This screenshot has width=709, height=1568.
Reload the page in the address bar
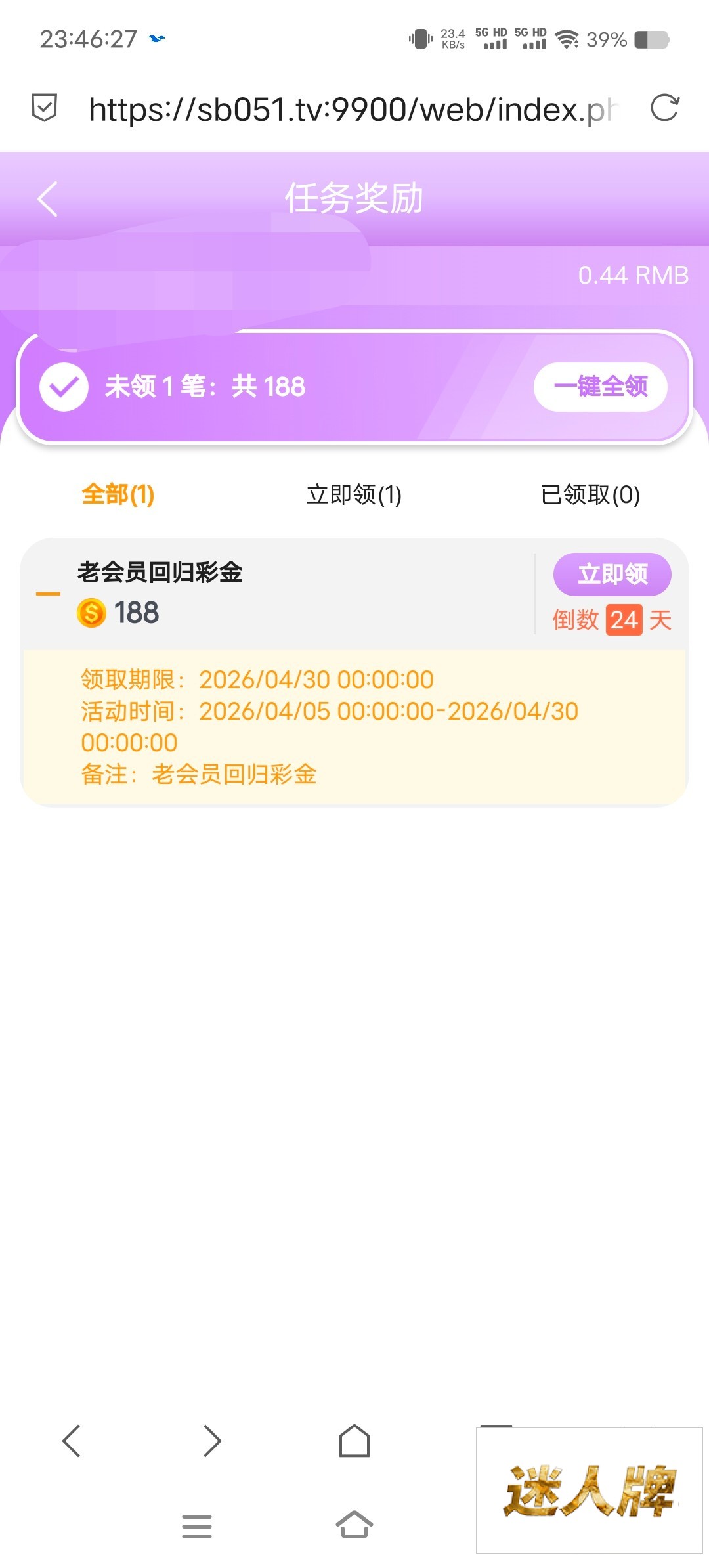(x=664, y=108)
